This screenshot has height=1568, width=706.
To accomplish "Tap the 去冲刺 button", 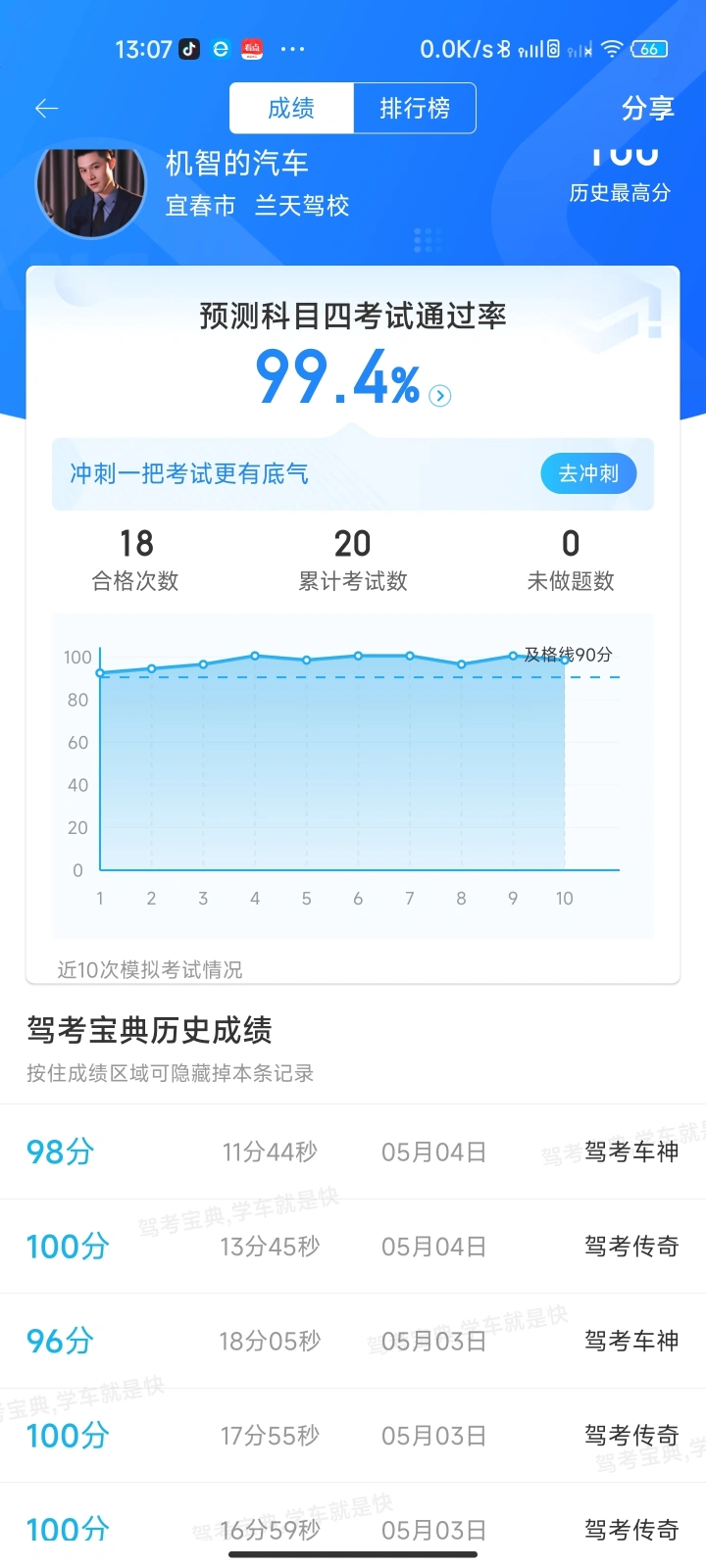I will [588, 474].
